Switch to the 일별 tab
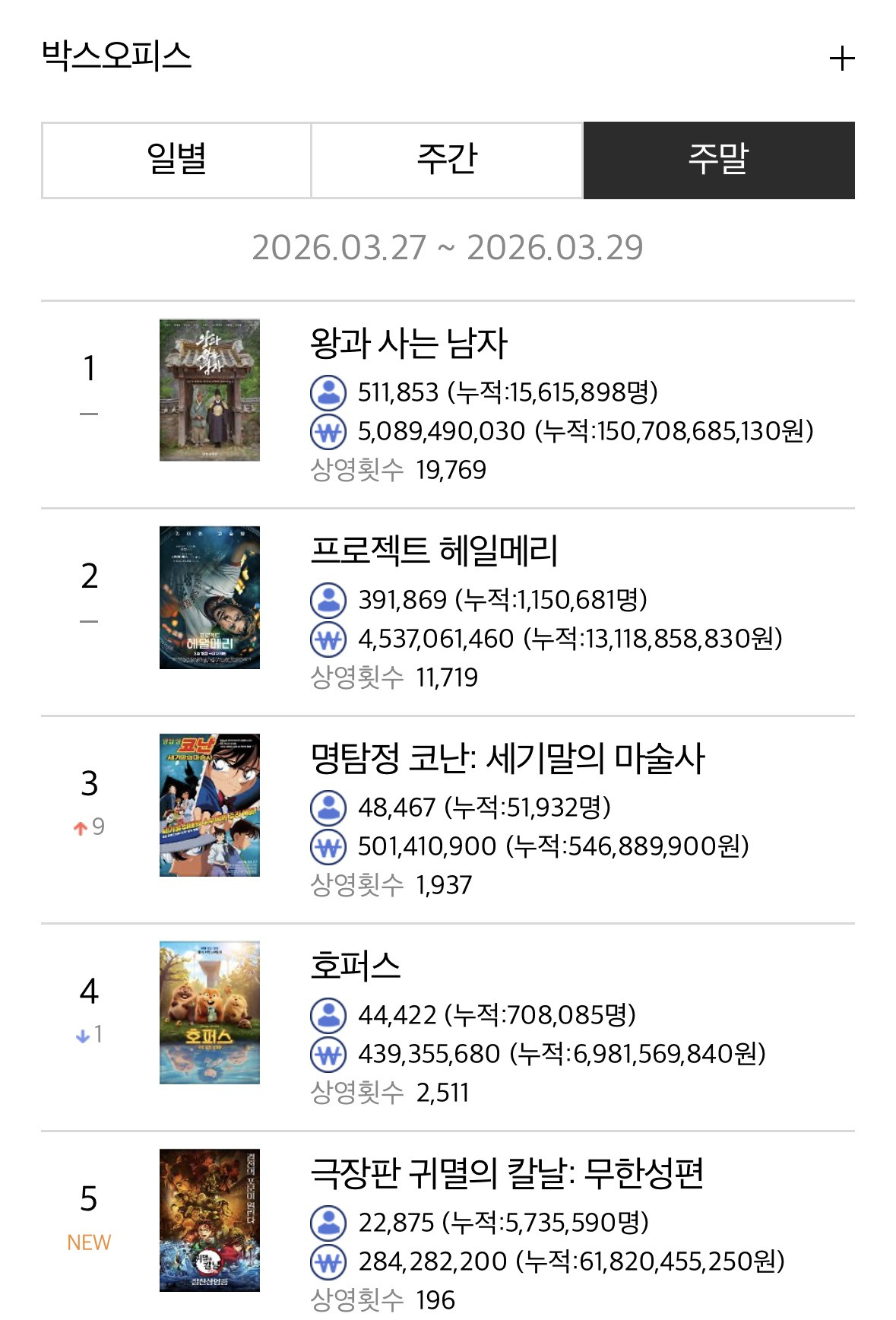Viewport: 896px width, 1320px height. 176,160
